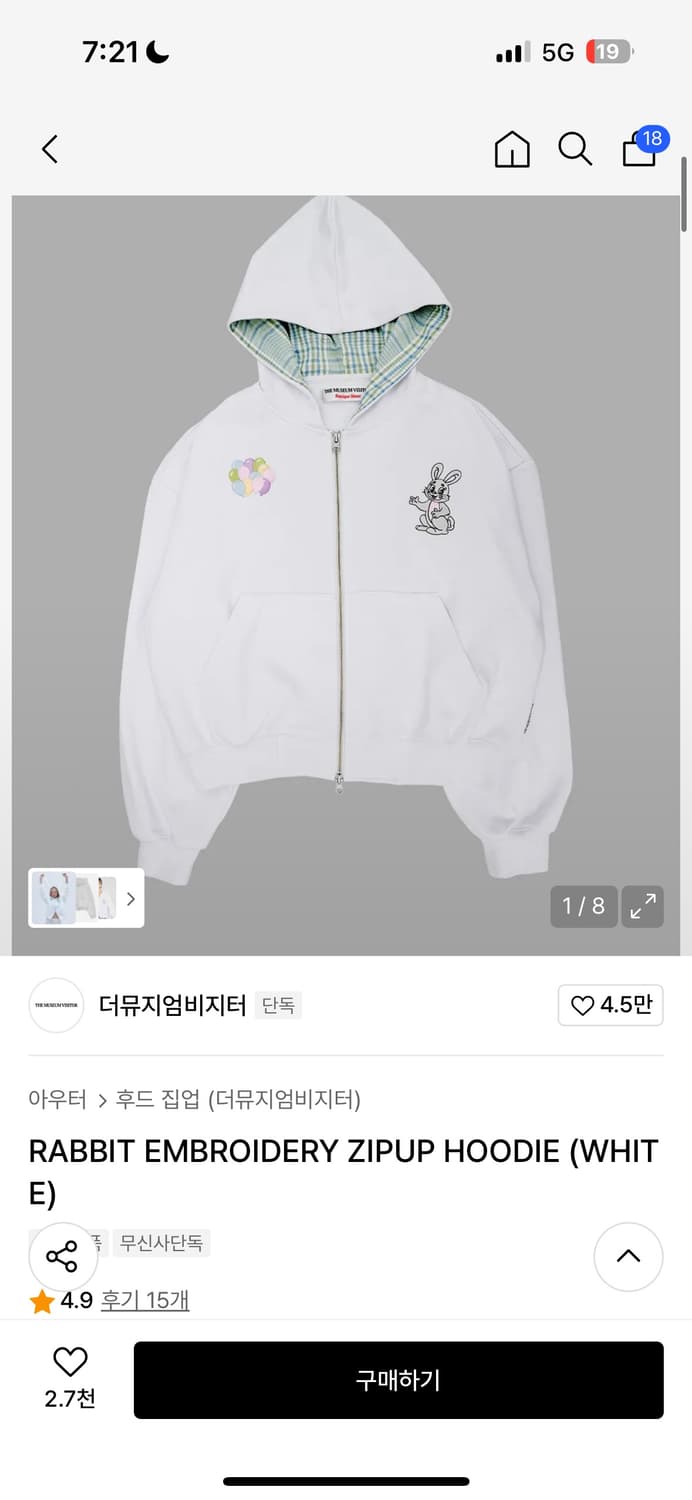The image size is (692, 1500).
Task: Open the styling thumbnails preview
Action: click(86, 898)
